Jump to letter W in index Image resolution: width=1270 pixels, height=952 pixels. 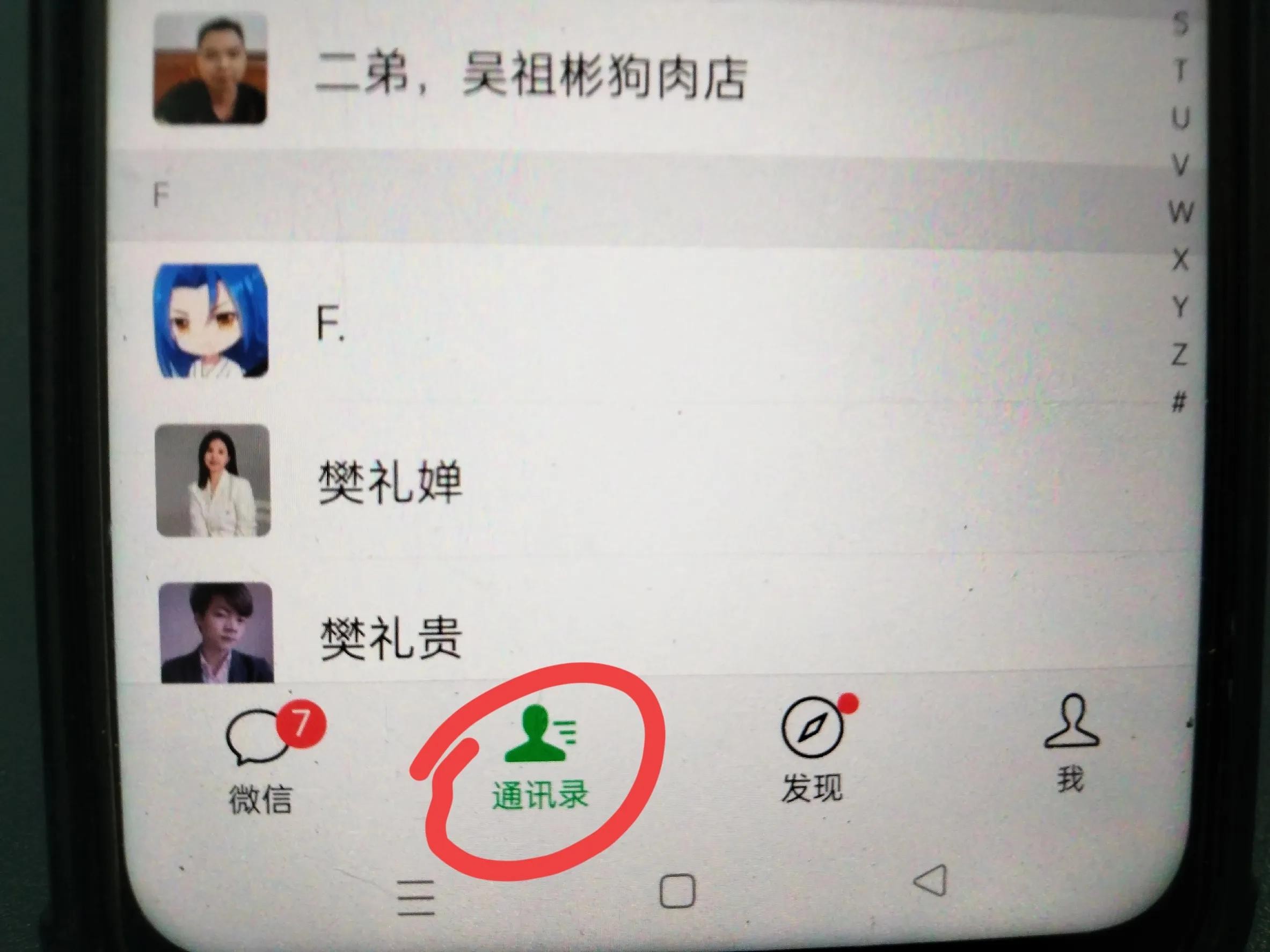1180,213
